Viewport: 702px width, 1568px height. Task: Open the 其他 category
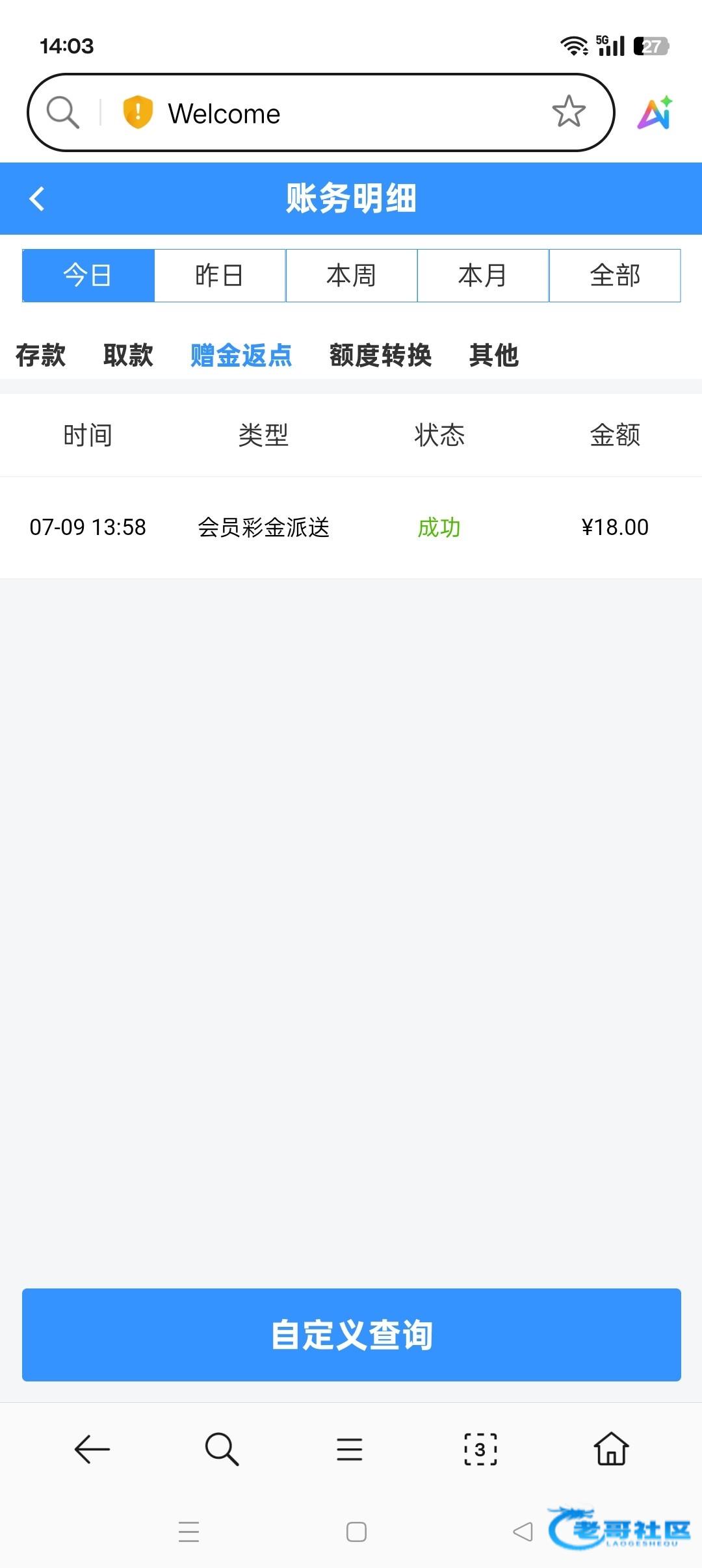(494, 356)
